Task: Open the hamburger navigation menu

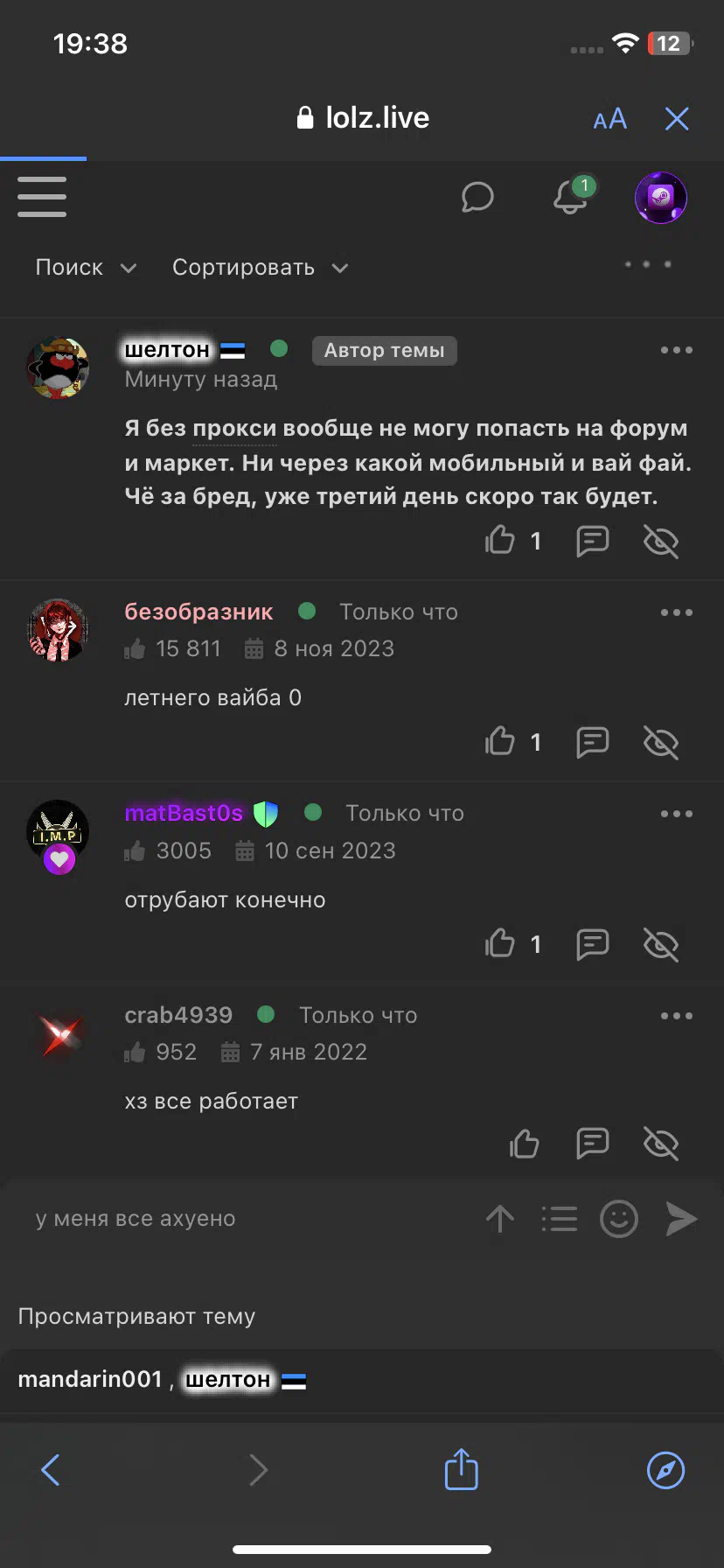Action: (42, 196)
